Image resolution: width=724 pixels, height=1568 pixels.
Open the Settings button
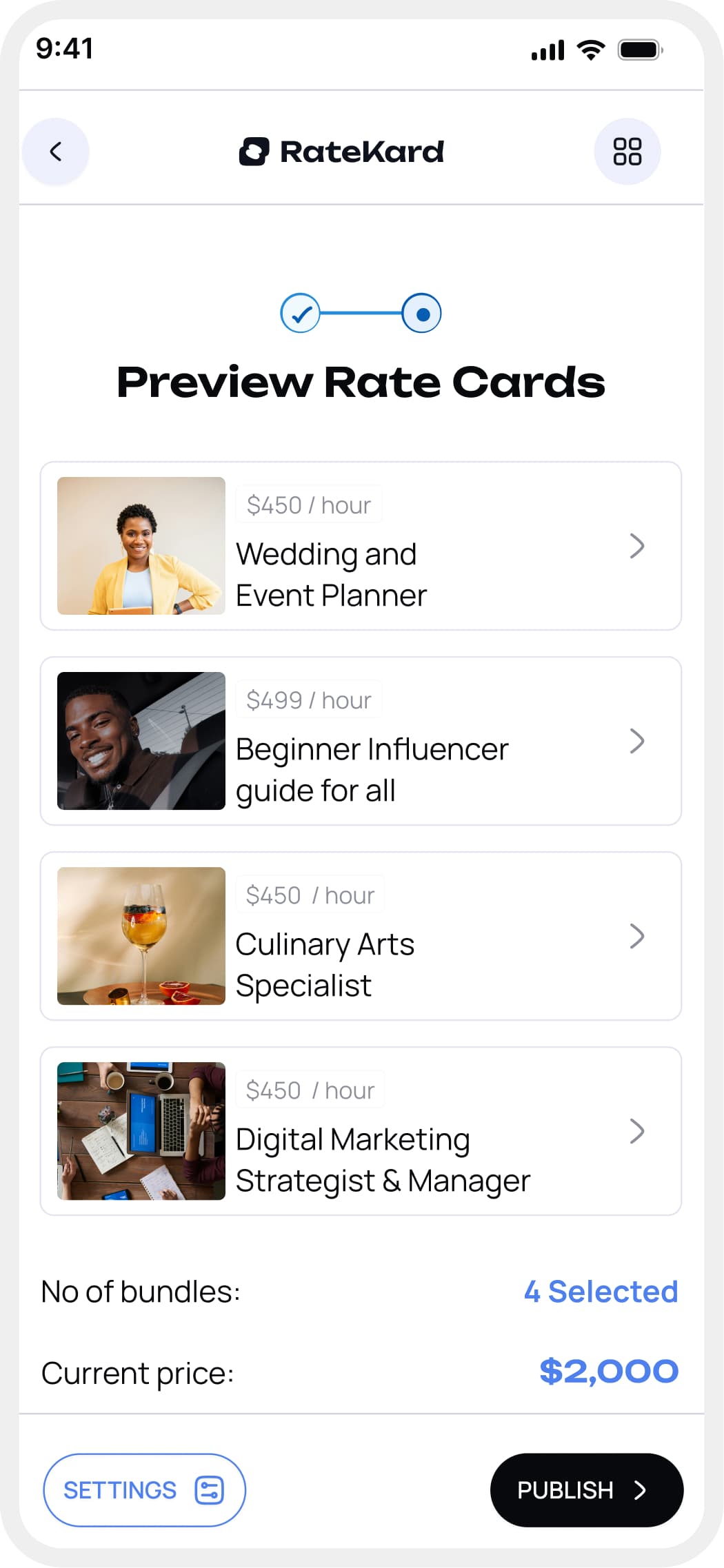[x=143, y=1490]
